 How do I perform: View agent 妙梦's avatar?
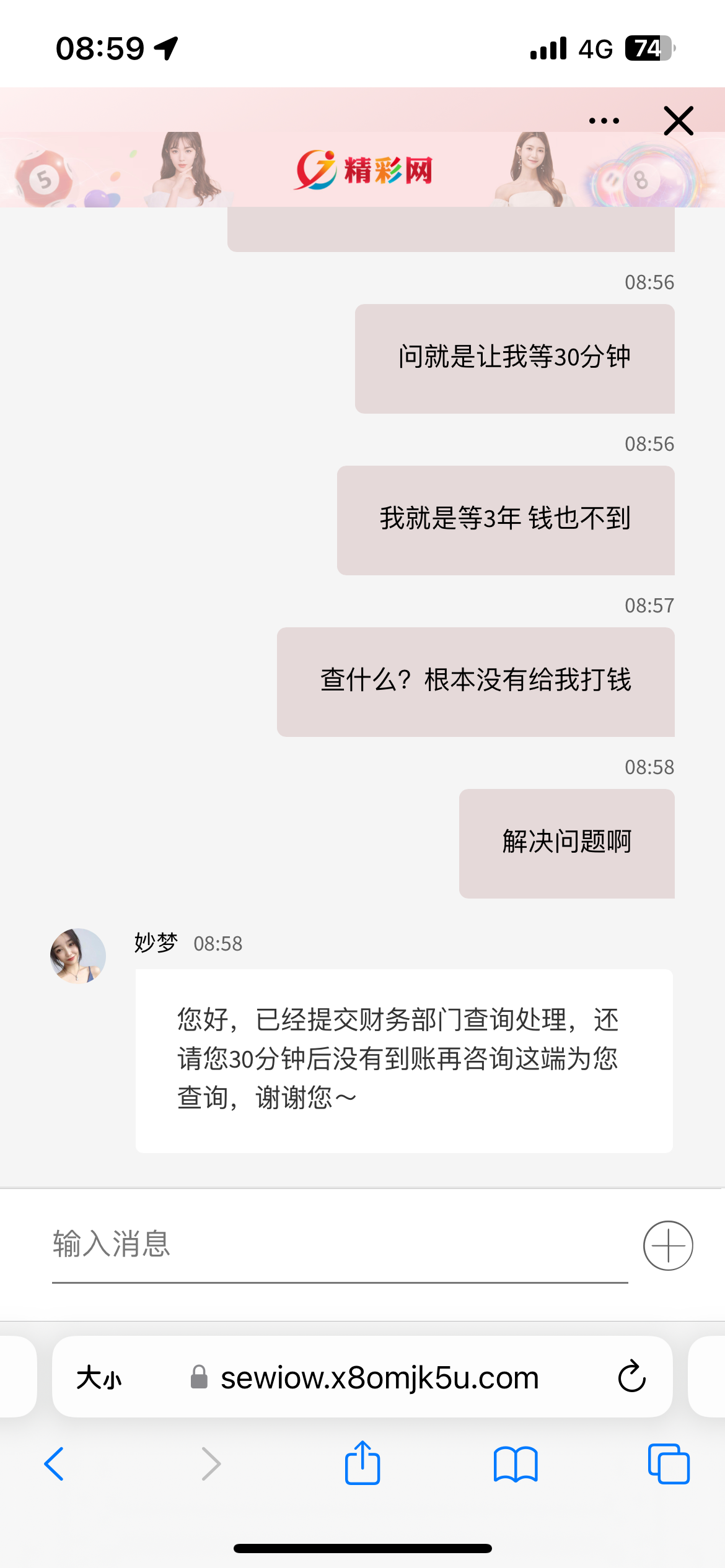pyautogui.click(x=78, y=956)
